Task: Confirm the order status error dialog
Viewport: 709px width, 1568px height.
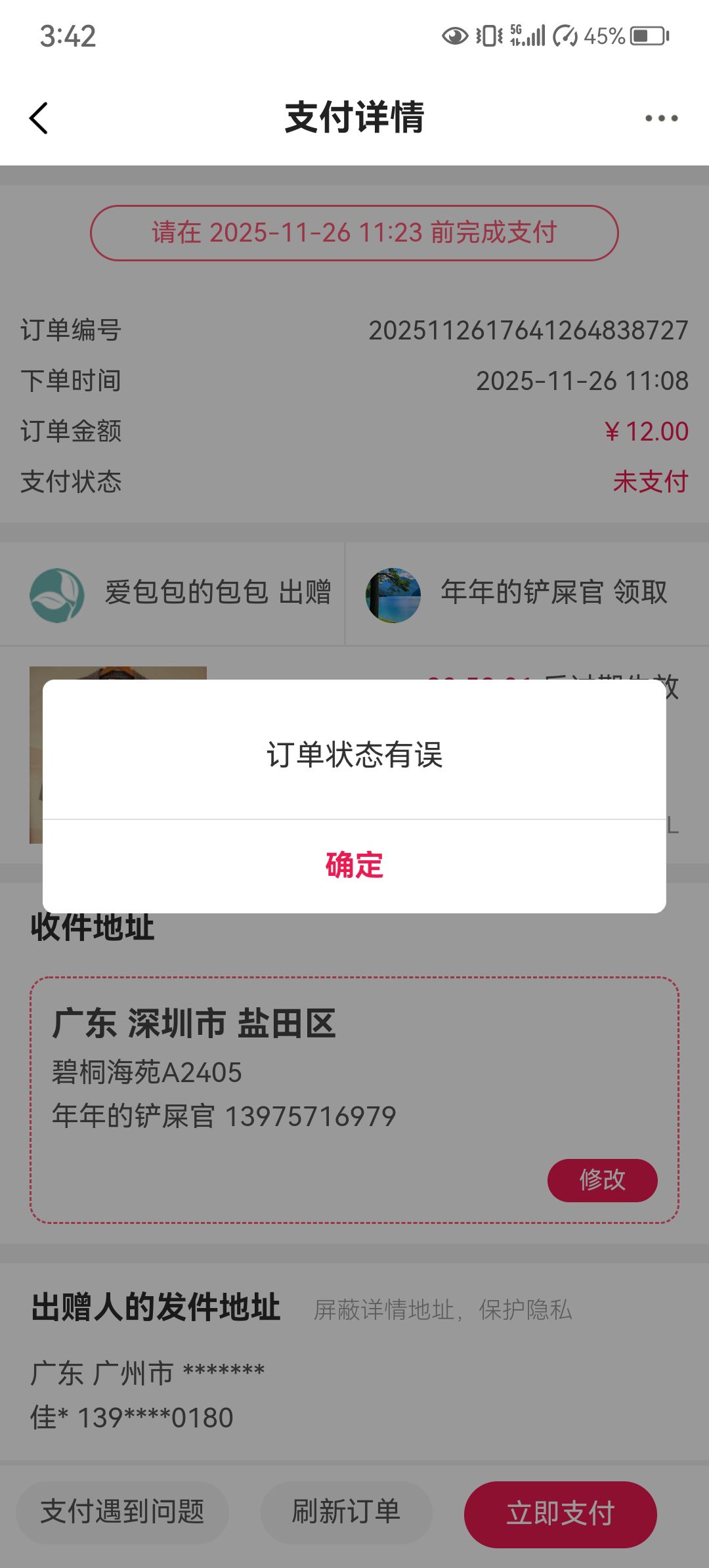Action: [354, 865]
